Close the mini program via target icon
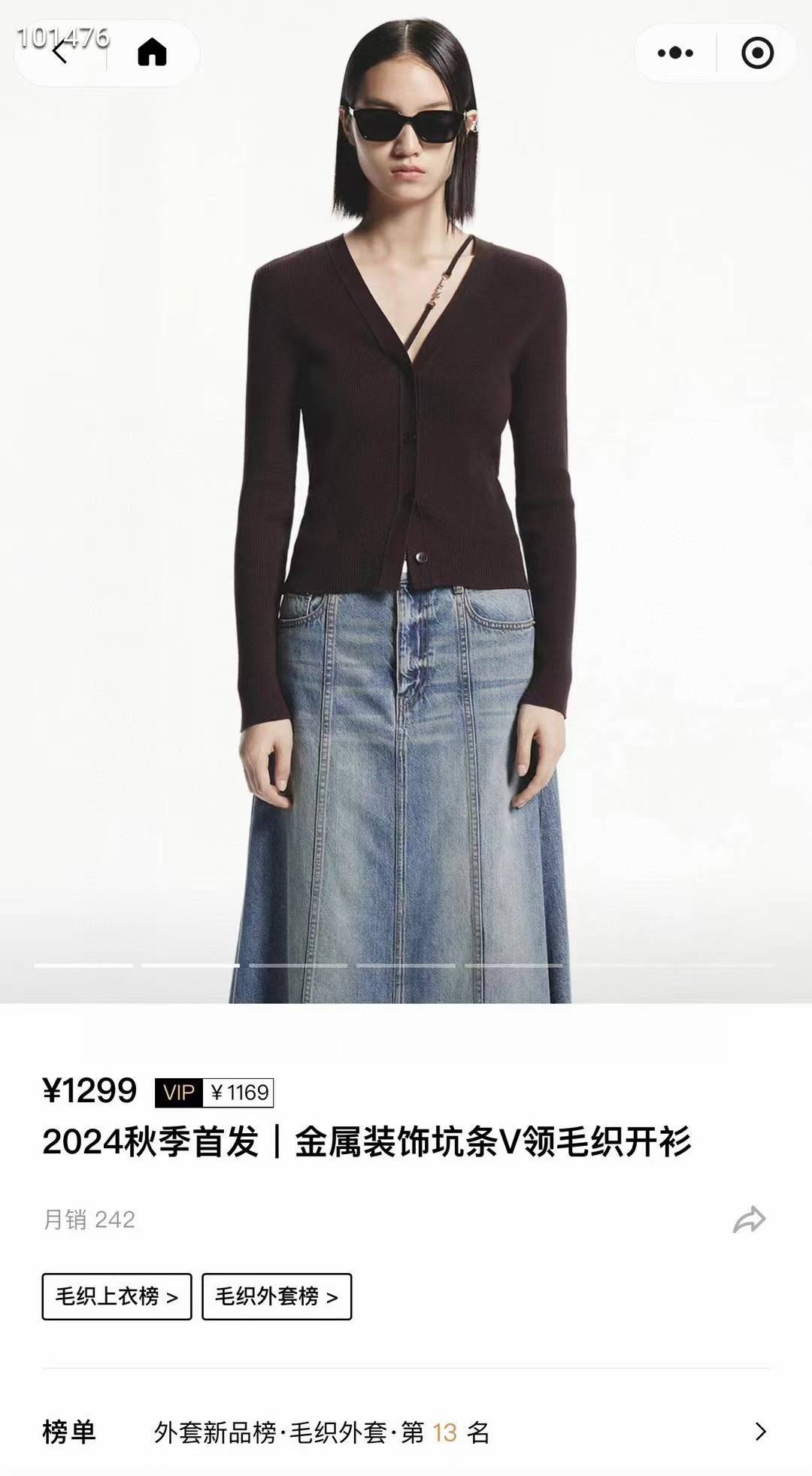Image resolution: width=812 pixels, height=1476 pixels. click(756, 53)
